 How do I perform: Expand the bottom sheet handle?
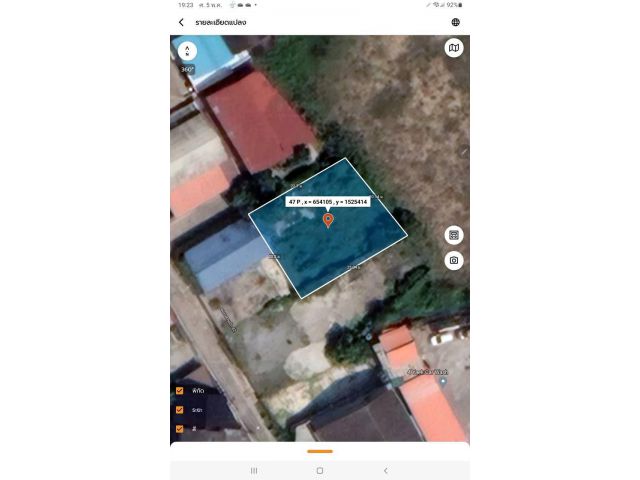(x=320, y=452)
